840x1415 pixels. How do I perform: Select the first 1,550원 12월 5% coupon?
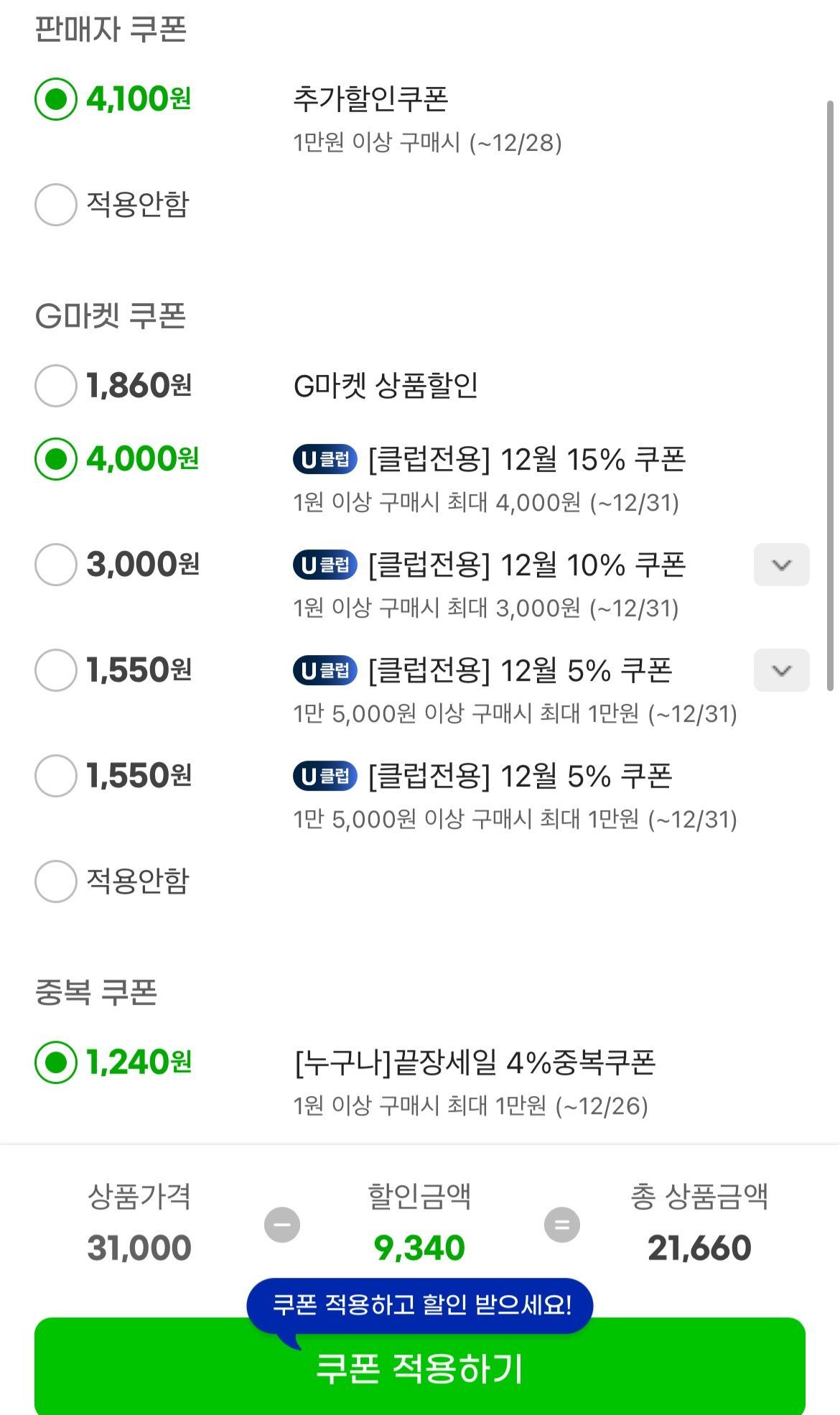(x=55, y=671)
